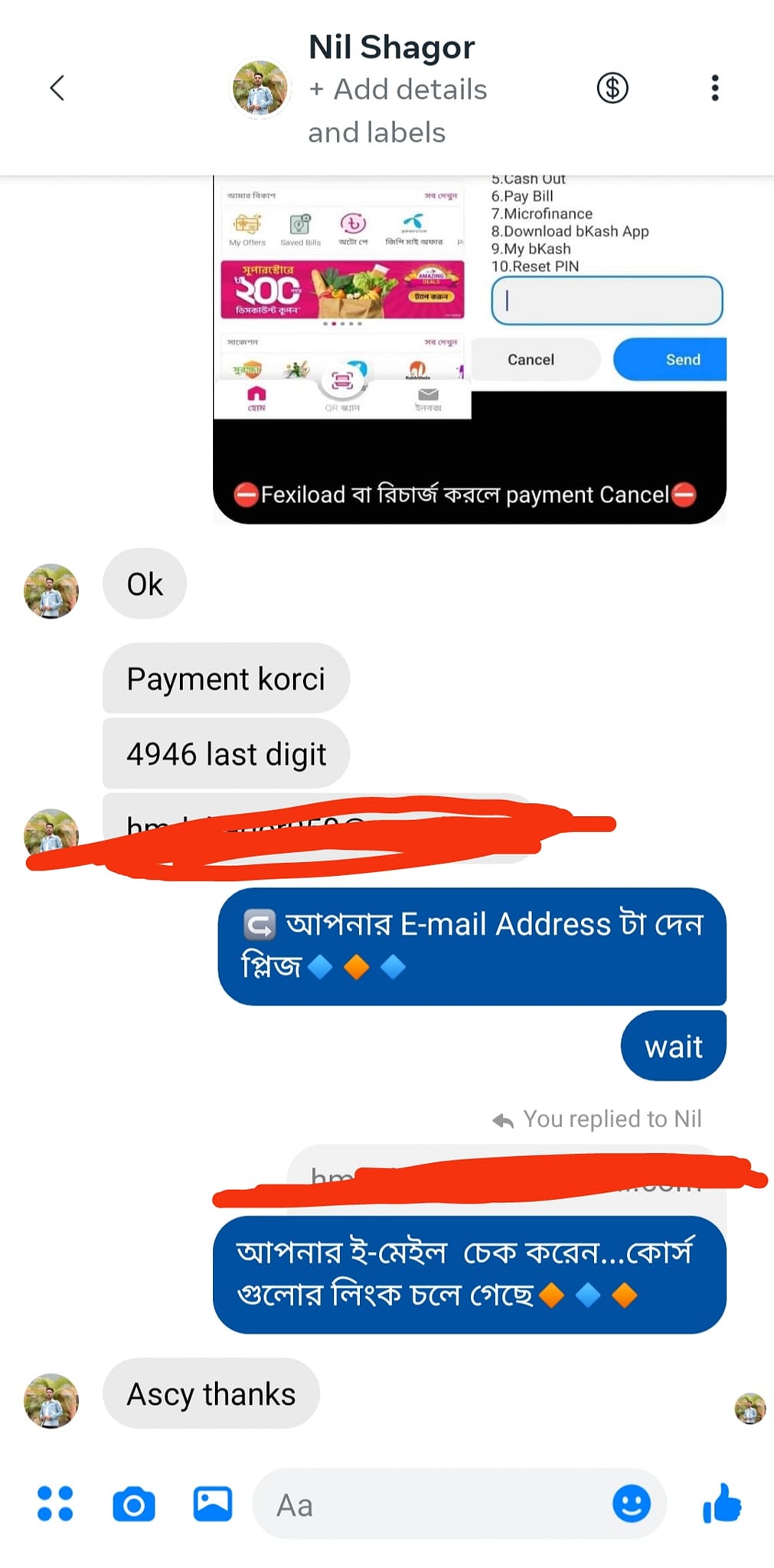Open the photo gallery picker icon
Image resolution: width=774 pixels, height=1568 pixels.
(213, 1504)
